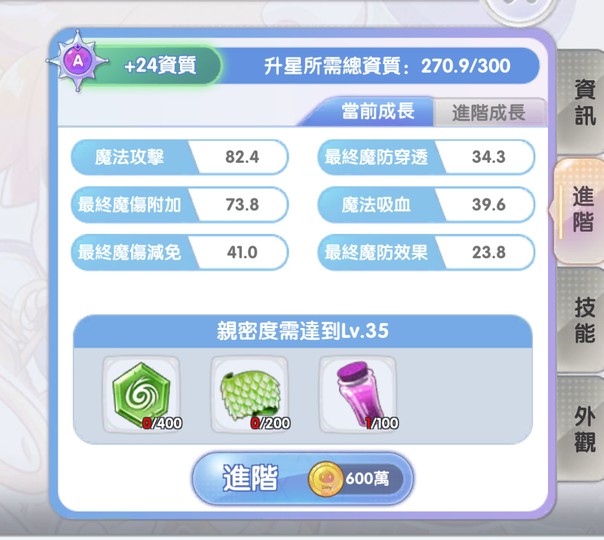Screen dimensions: 604x540
Task: Select the 當前成長 tab
Action: 377,112
